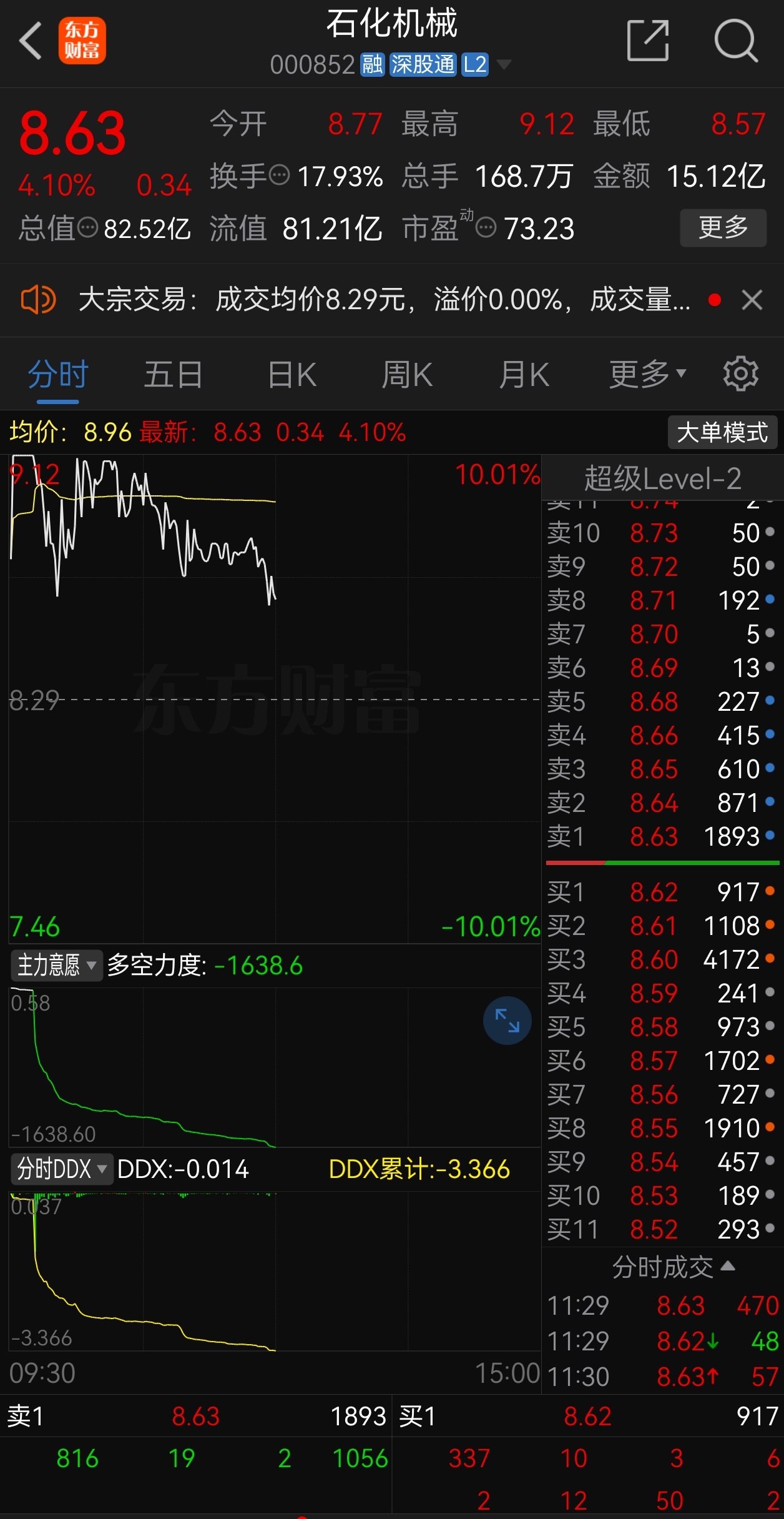Select the 分时 chart tab
This screenshot has height=1519, width=784.
click(x=58, y=375)
